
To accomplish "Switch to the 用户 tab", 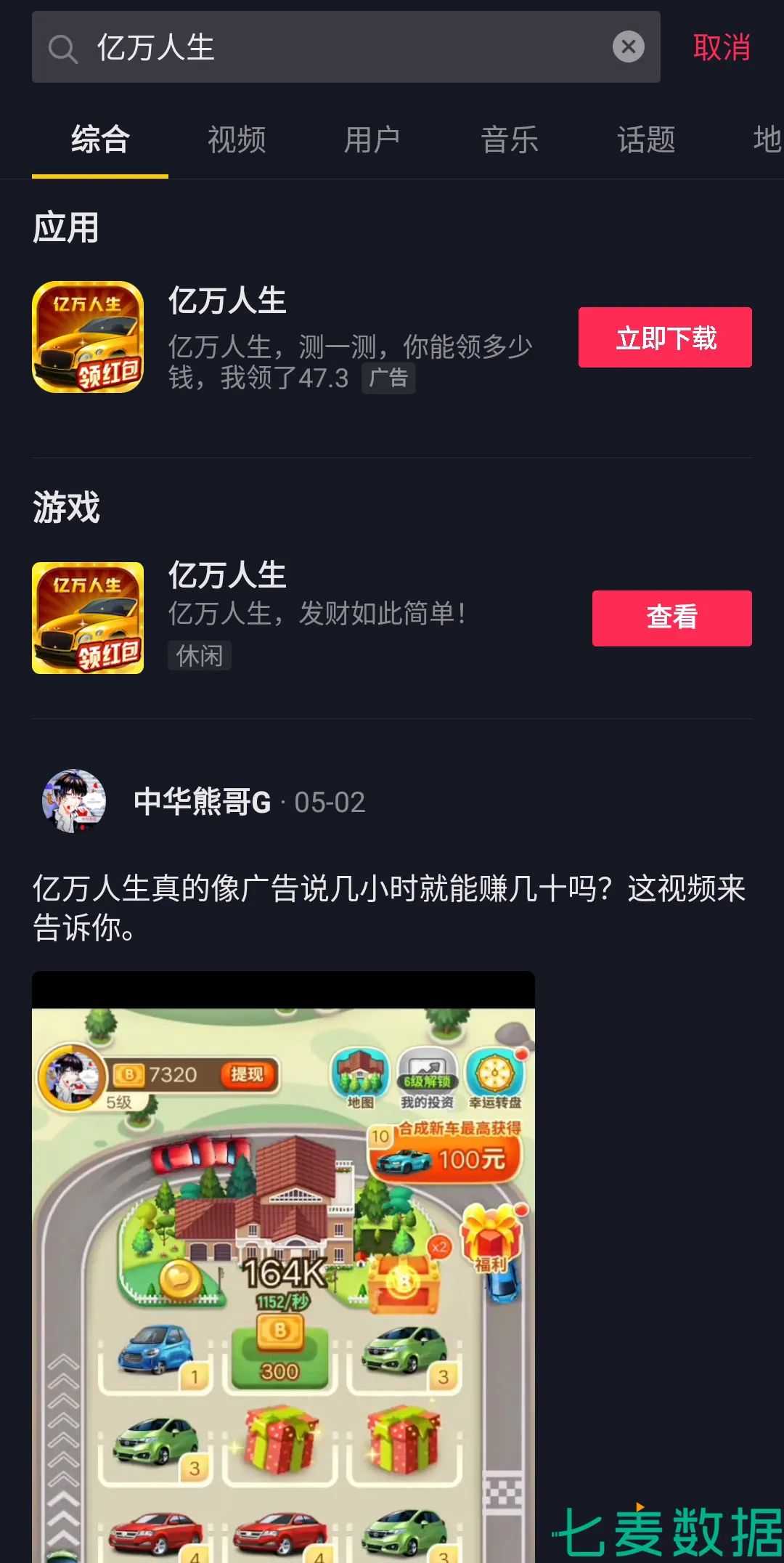I will pyautogui.click(x=372, y=139).
